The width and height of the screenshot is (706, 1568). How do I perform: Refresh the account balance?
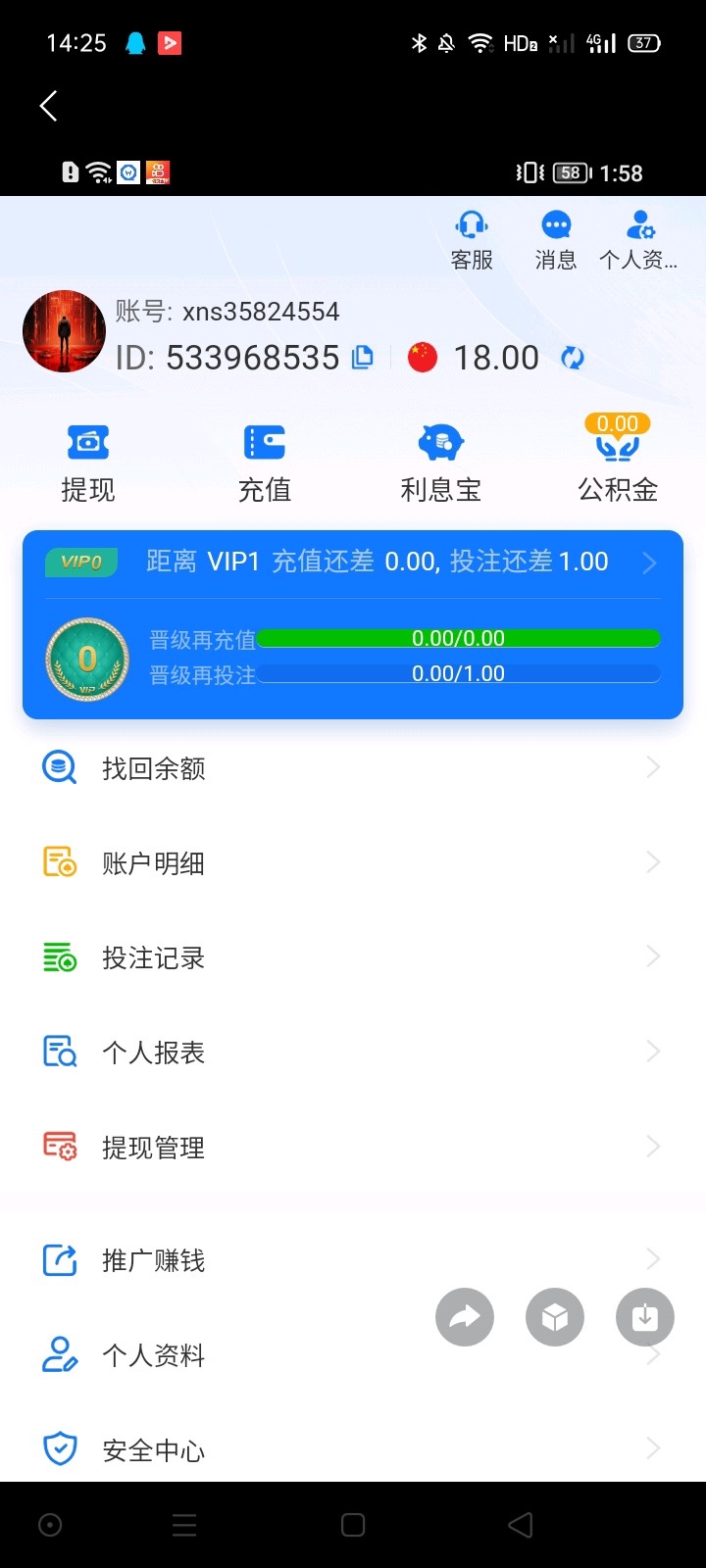click(x=573, y=359)
